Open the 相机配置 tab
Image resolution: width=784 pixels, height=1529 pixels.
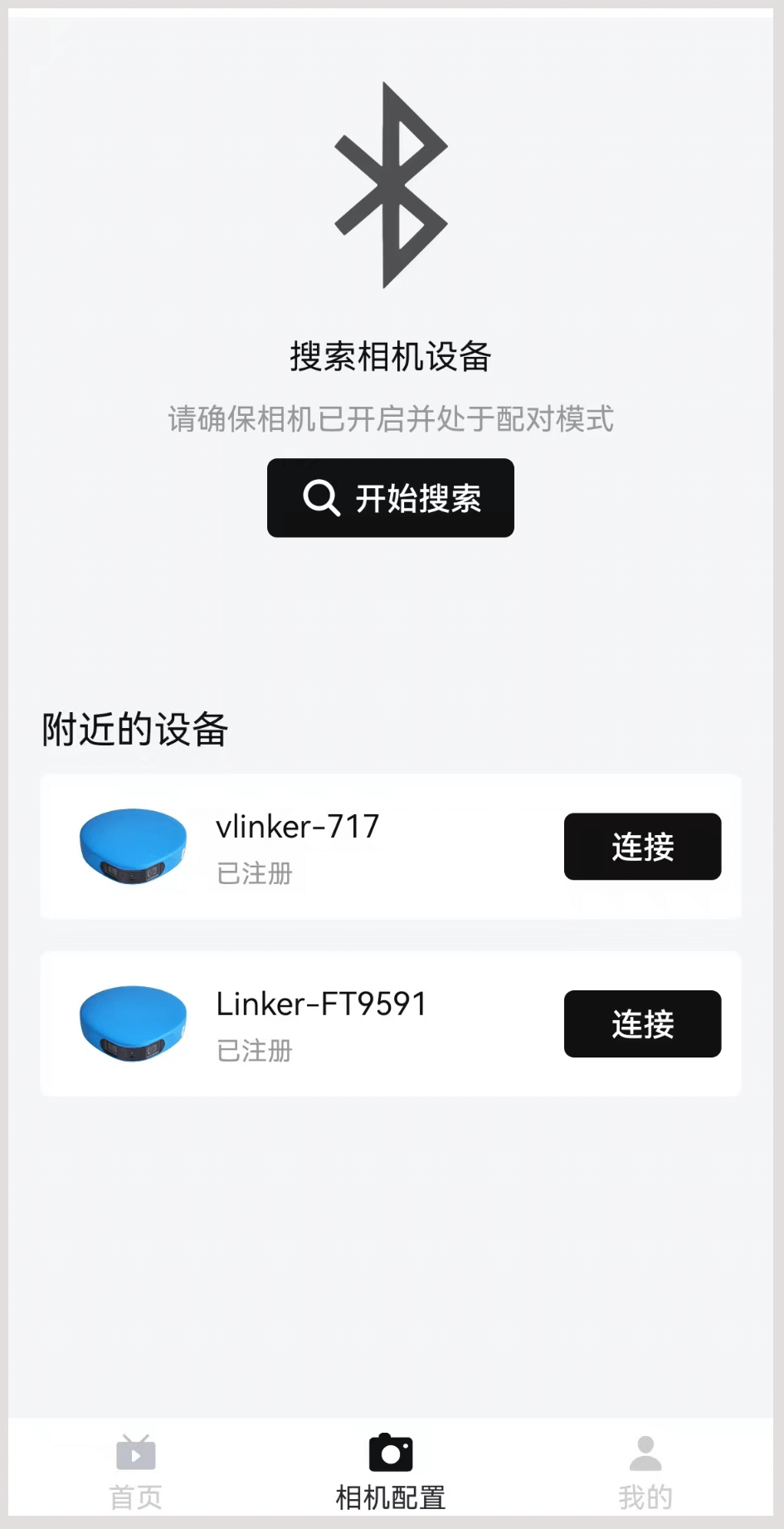click(x=390, y=1473)
